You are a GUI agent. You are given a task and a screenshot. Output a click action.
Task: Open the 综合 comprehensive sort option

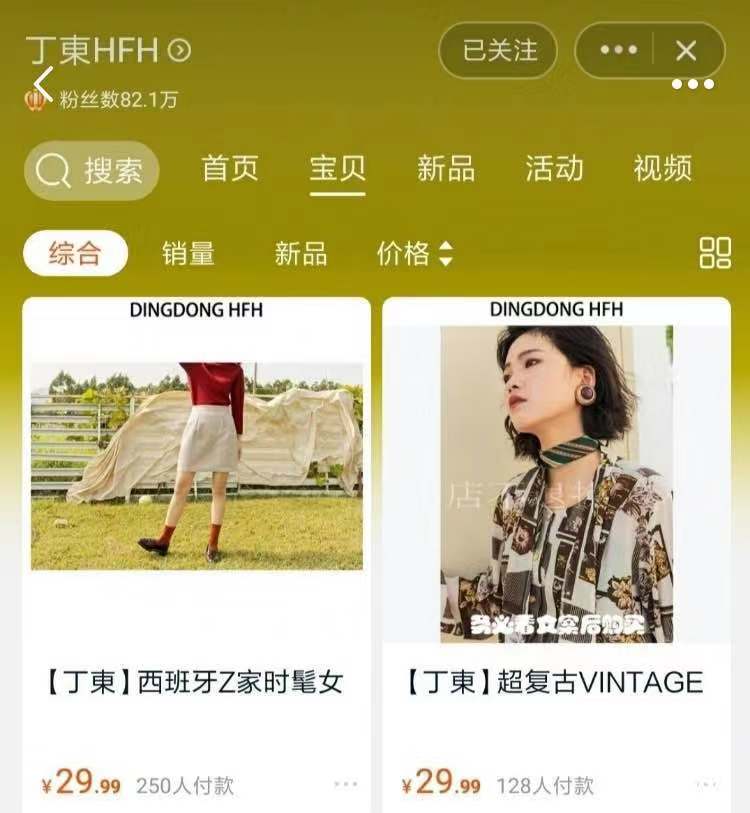click(75, 255)
